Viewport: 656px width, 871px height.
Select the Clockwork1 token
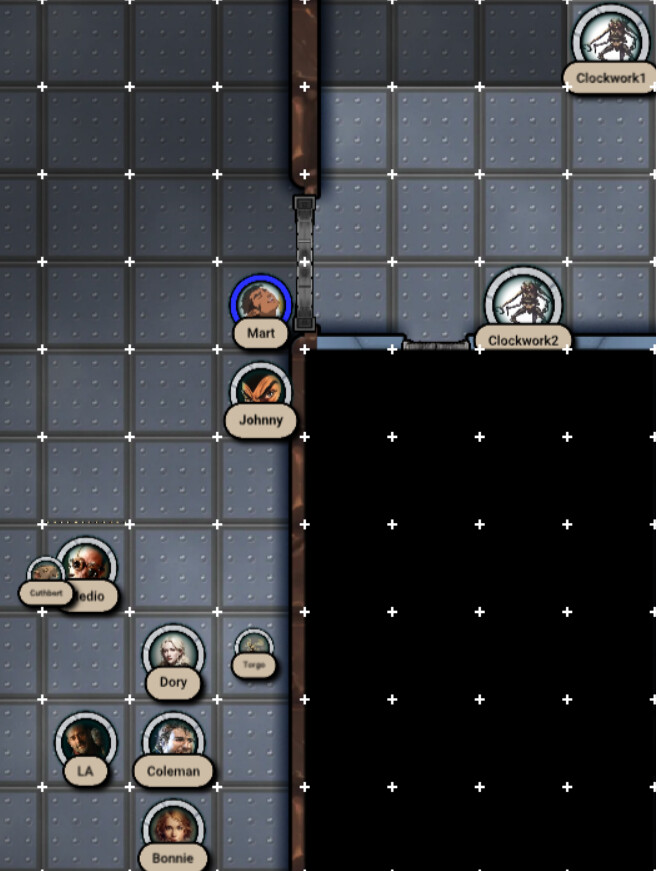(611, 39)
